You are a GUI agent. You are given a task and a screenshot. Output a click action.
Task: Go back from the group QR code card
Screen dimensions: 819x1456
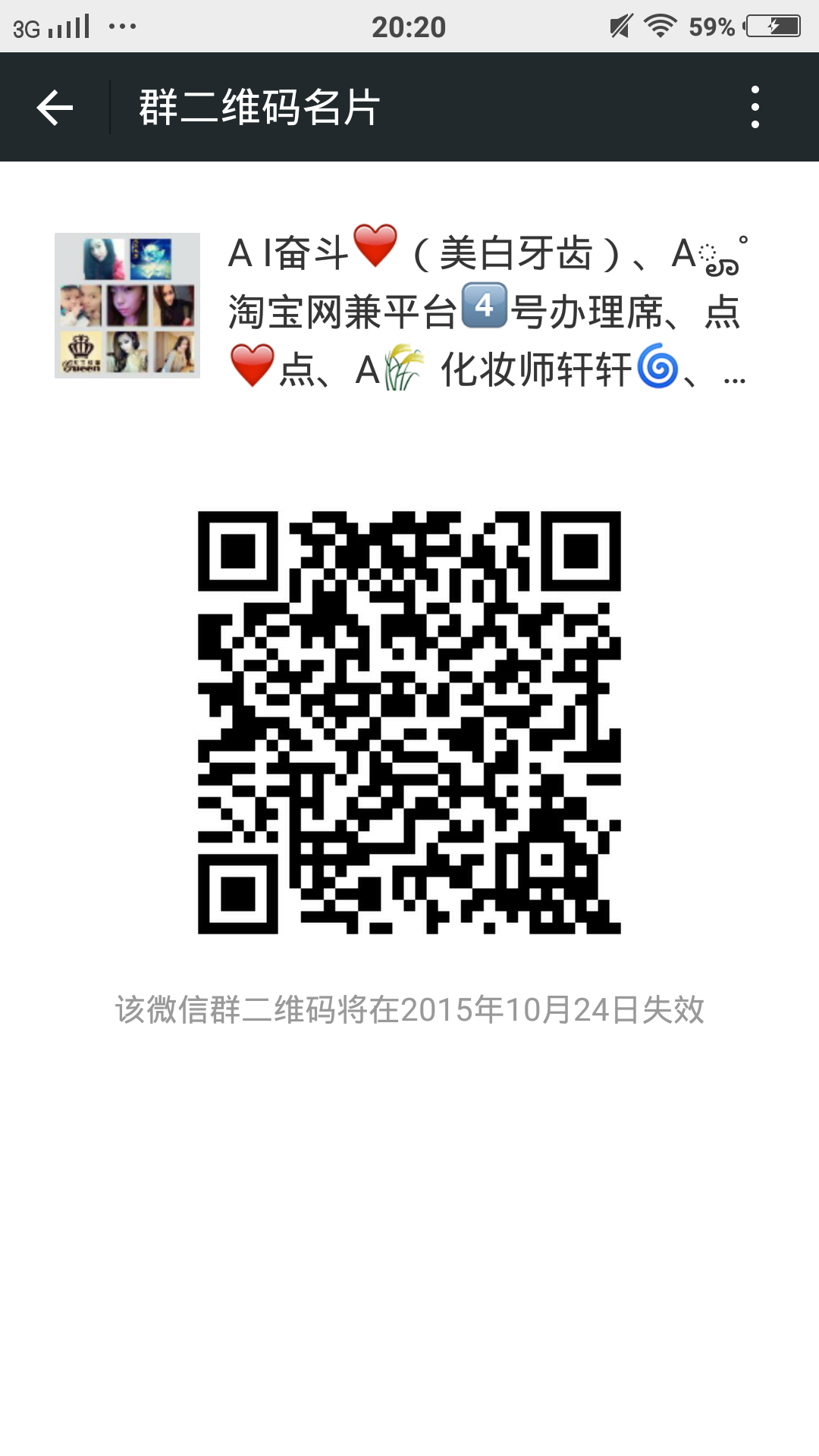click(x=55, y=108)
